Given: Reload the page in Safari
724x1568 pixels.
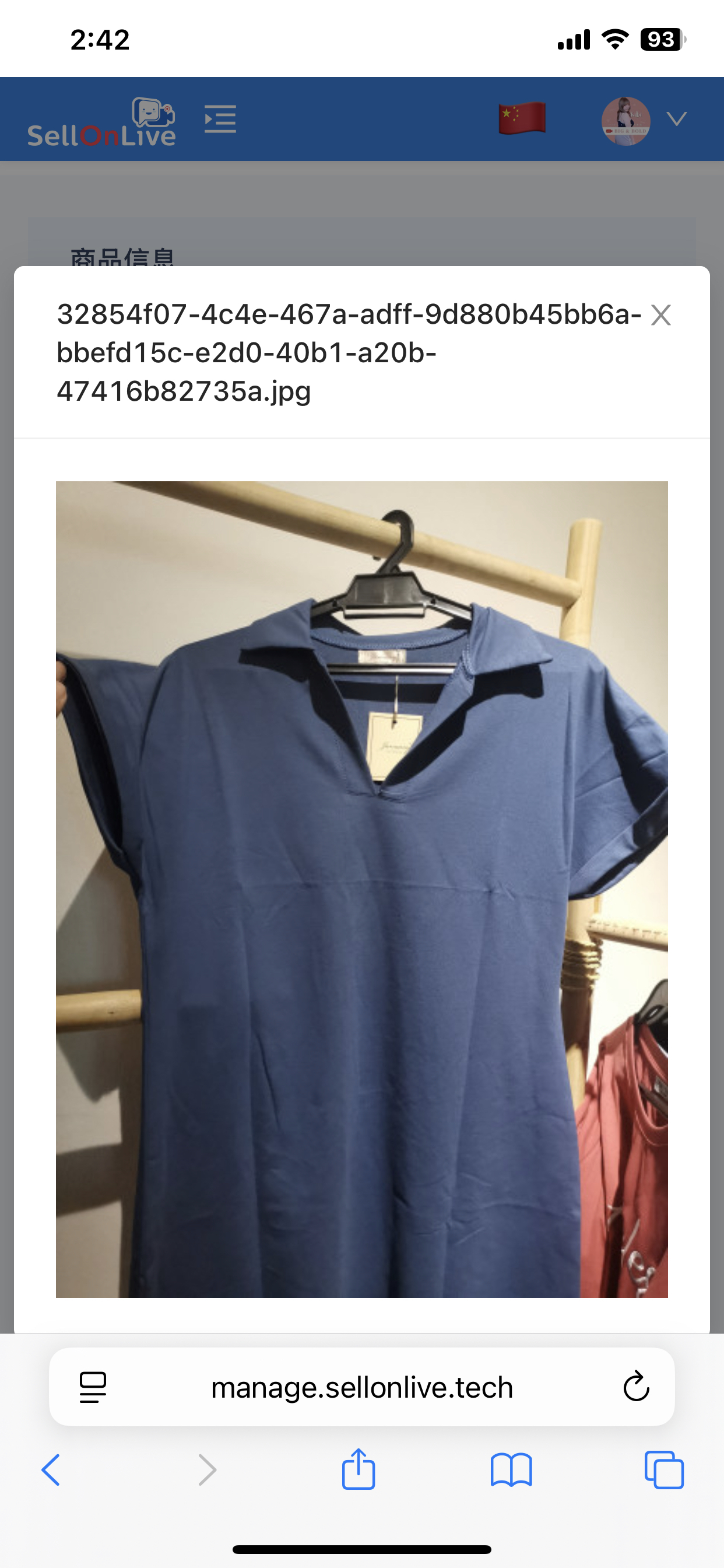Looking at the screenshot, I should pos(637,1387).
